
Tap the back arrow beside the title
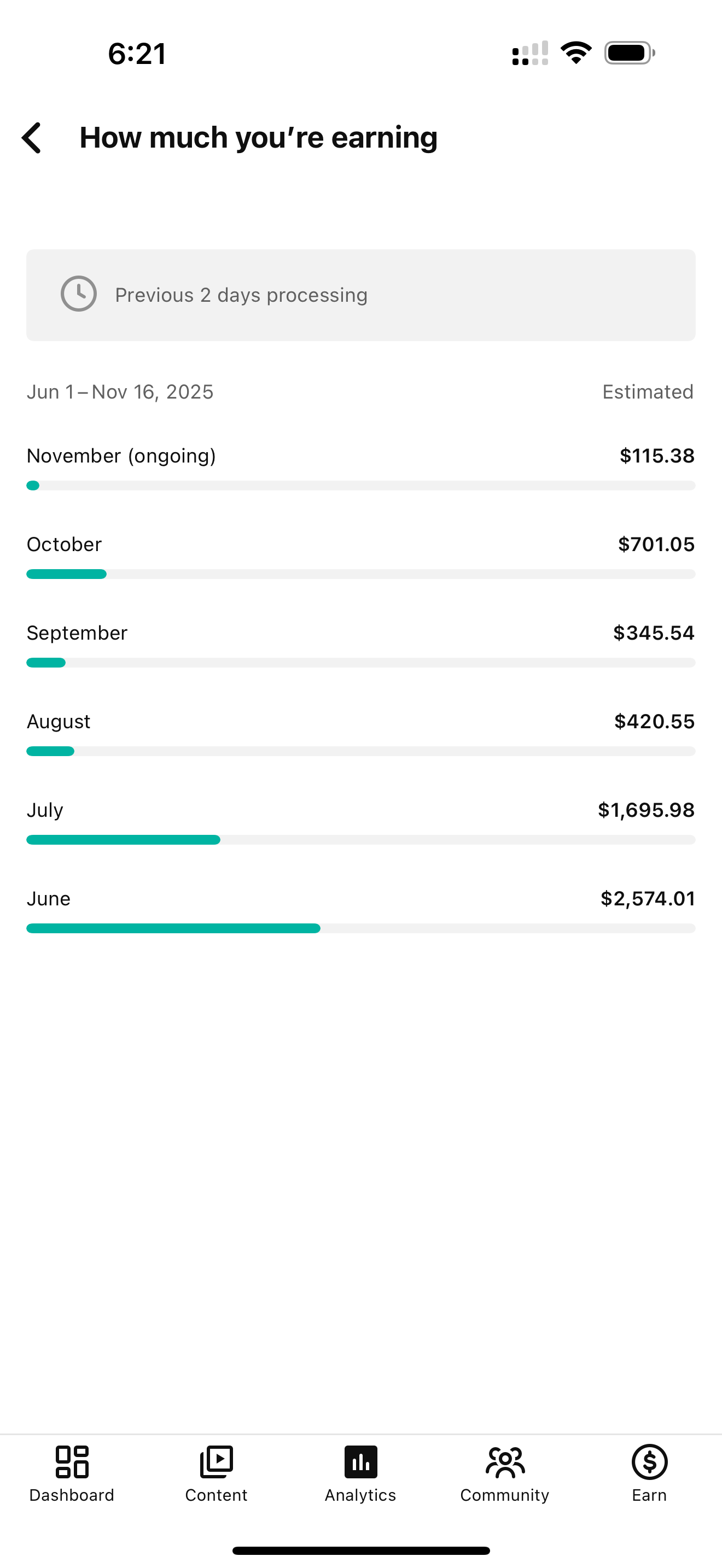32,138
